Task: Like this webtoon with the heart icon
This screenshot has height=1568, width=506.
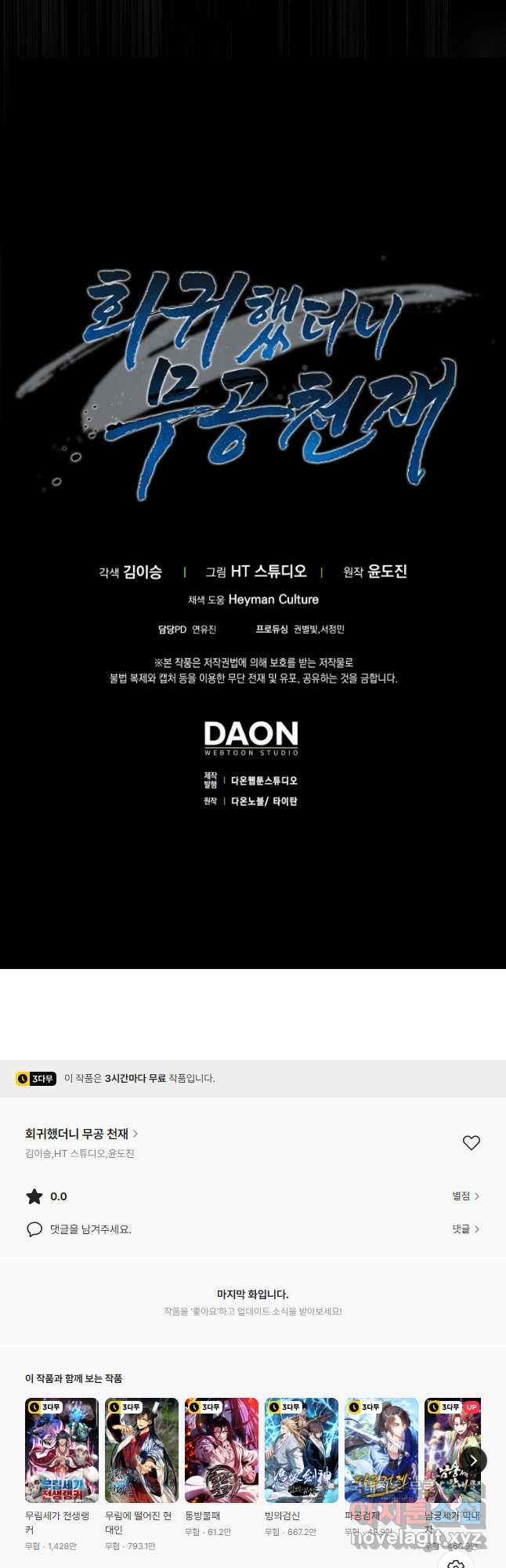Action: [x=471, y=1143]
